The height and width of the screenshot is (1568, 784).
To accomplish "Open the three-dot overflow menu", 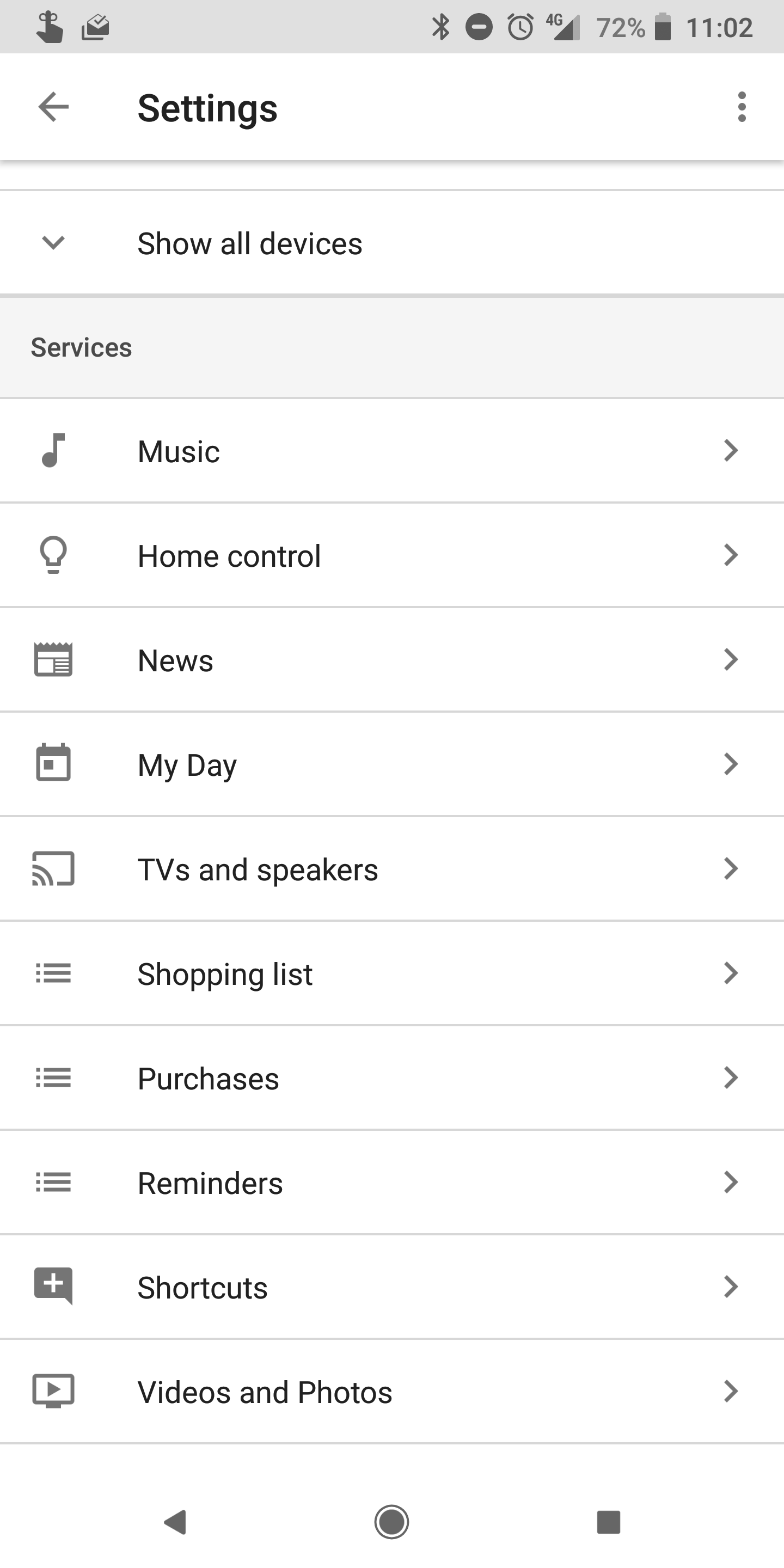I will pos(742,107).
